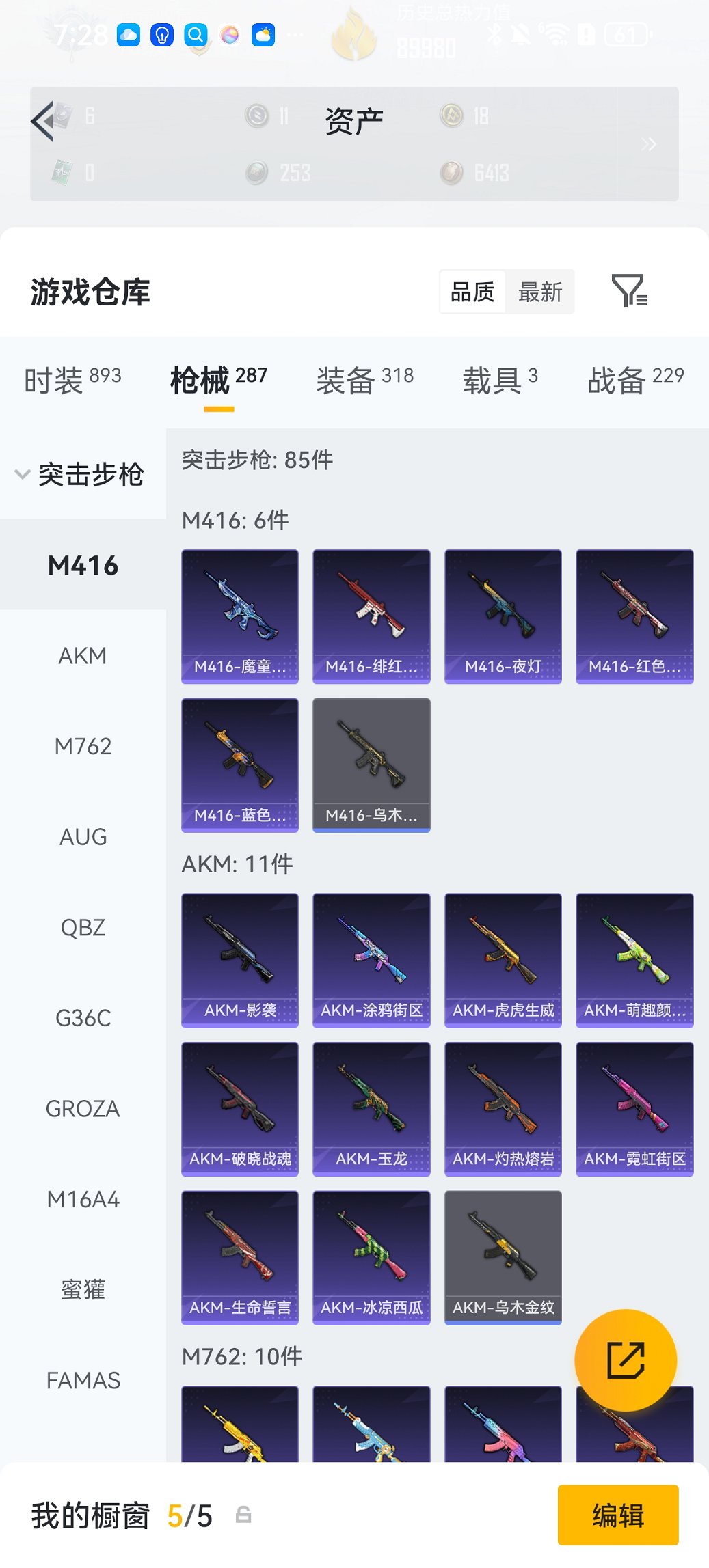The image size is (709, 1568).
Task: Edit my showcase with 编辑
Action: click(x=618, y=1515)
